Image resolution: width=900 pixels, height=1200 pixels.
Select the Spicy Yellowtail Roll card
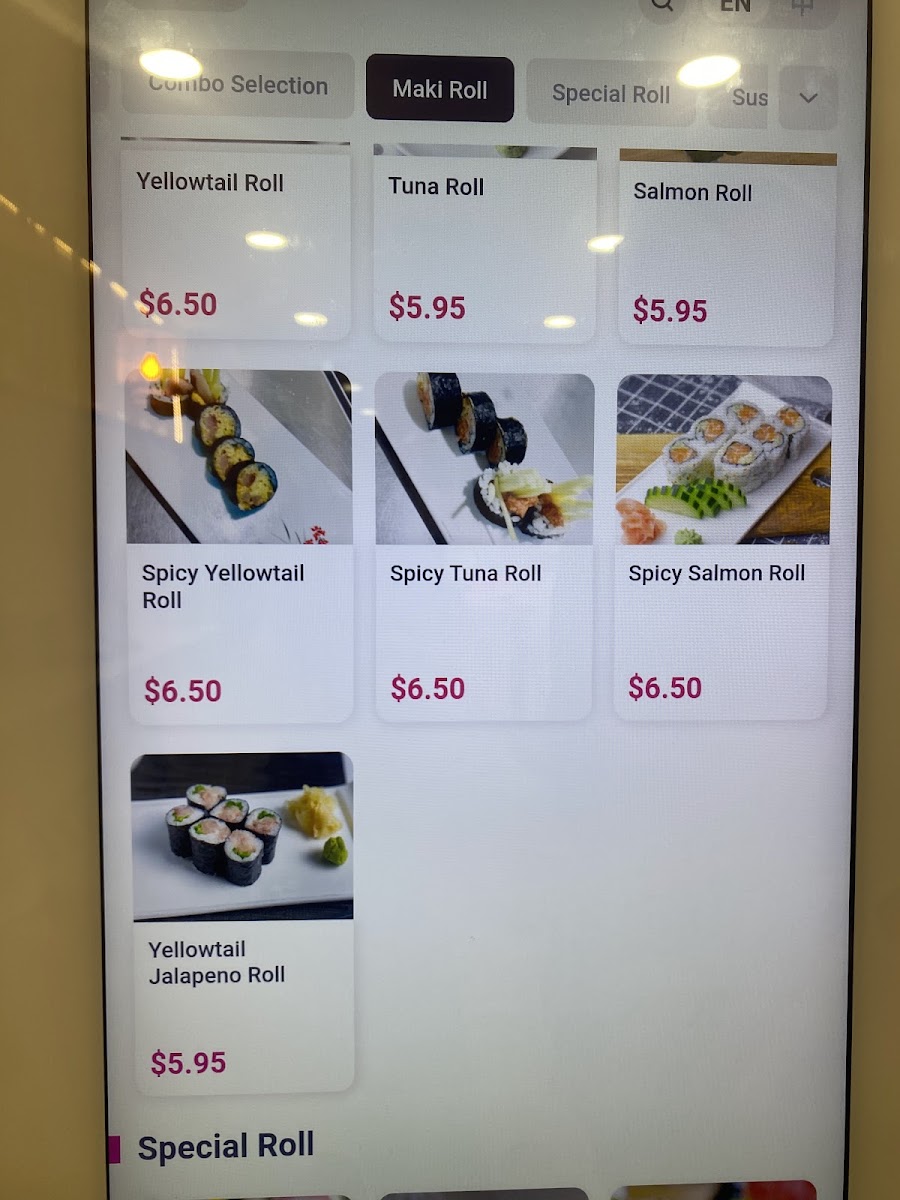(x=240, y=545)
